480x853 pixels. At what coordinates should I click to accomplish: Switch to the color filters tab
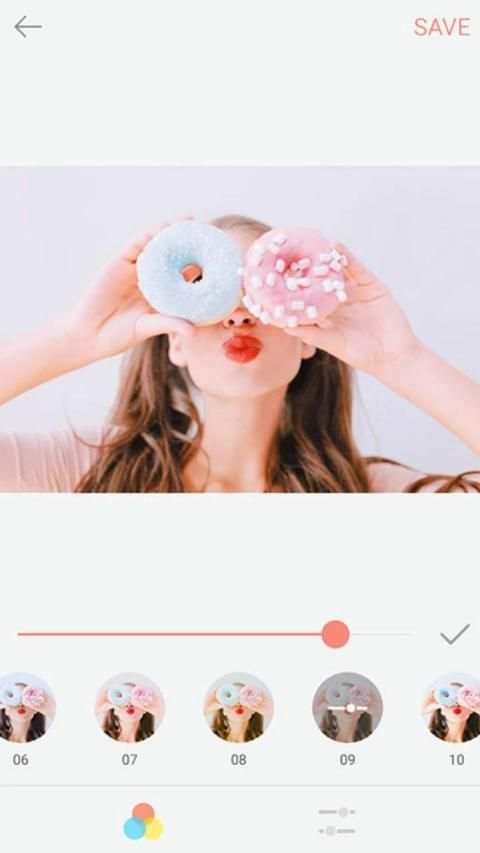(143, 821)
